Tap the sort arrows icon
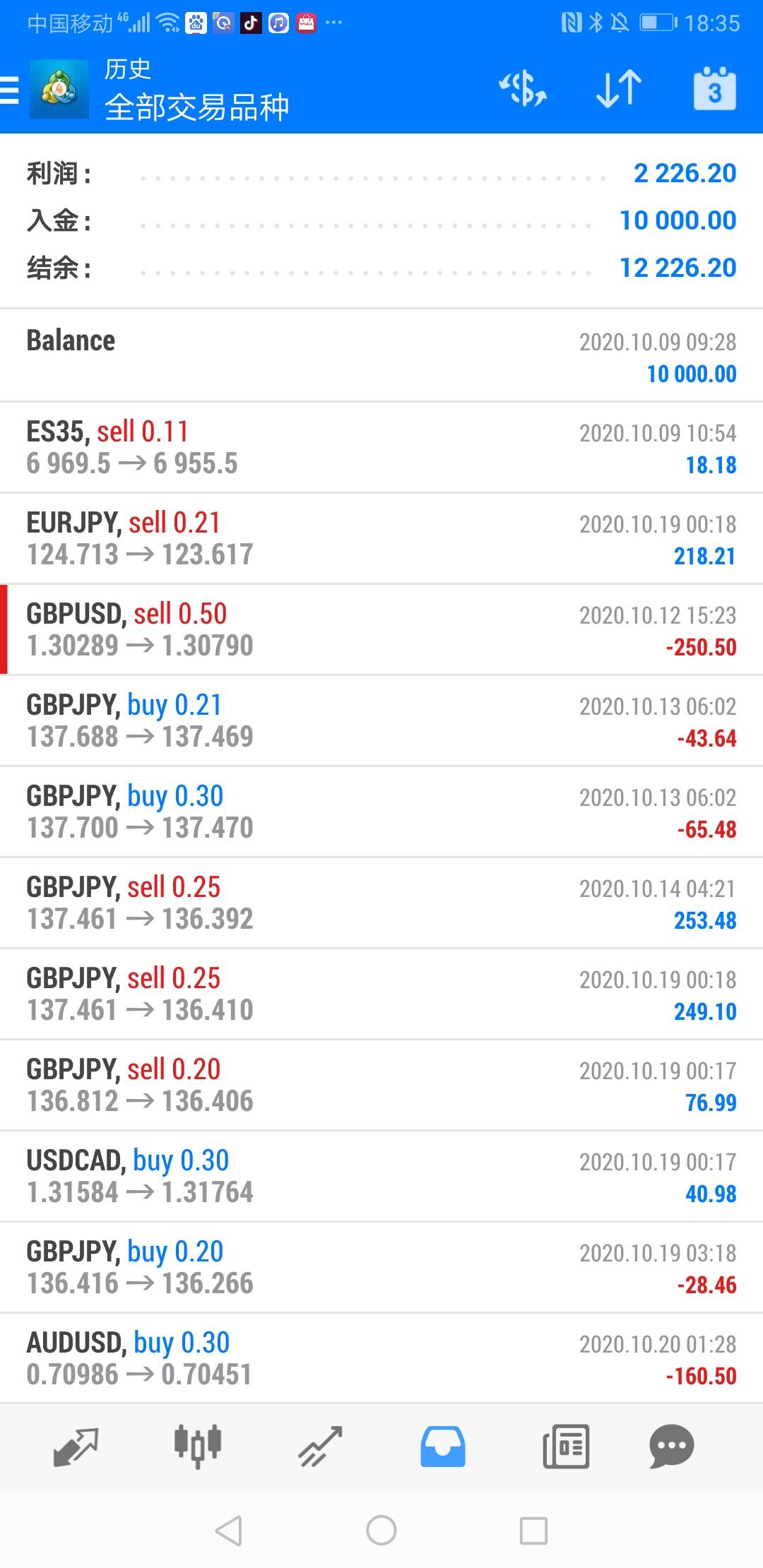Image resolution: width=763 pixels, height=1568 pixels. [619, 90]
